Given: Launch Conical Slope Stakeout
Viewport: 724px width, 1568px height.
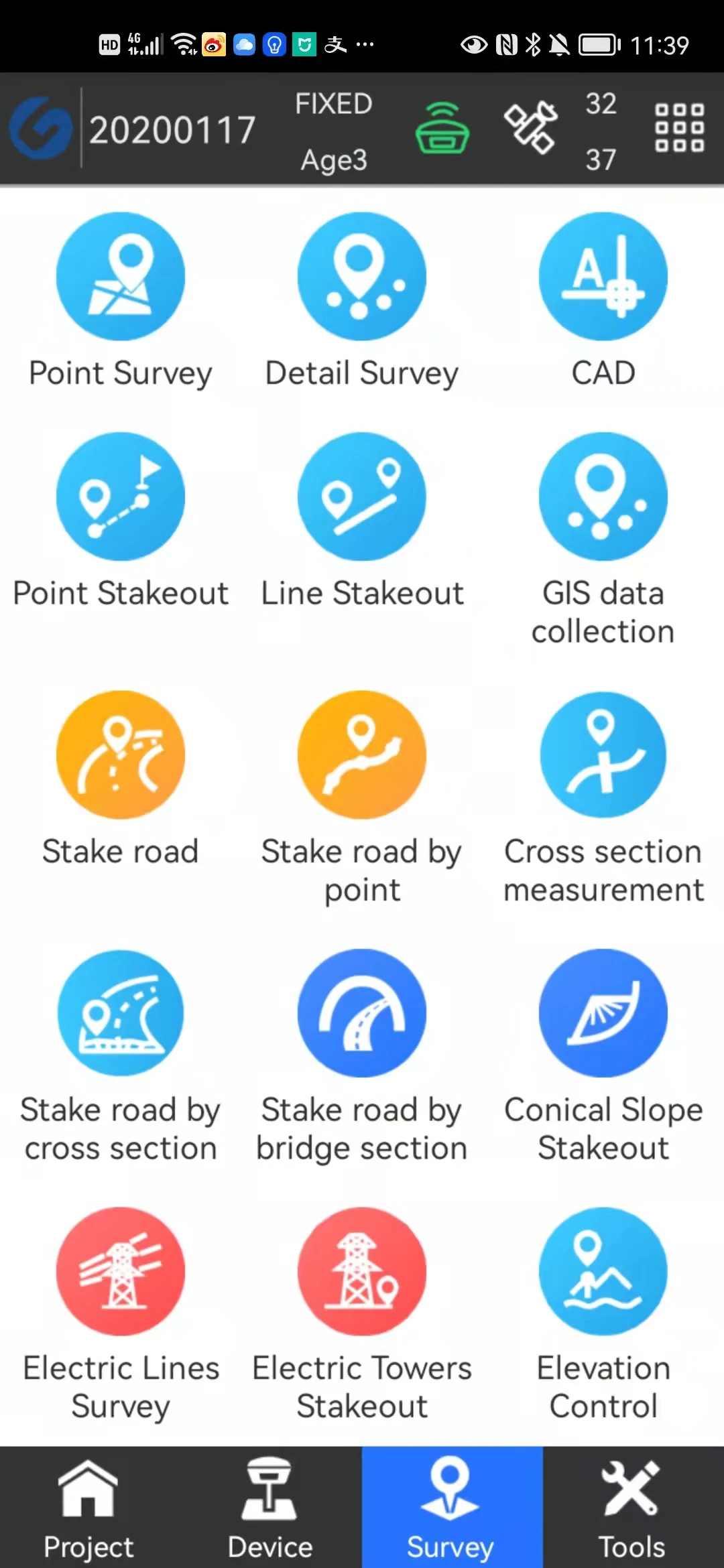Looking at the screenshot, I should coord(603,1013).
